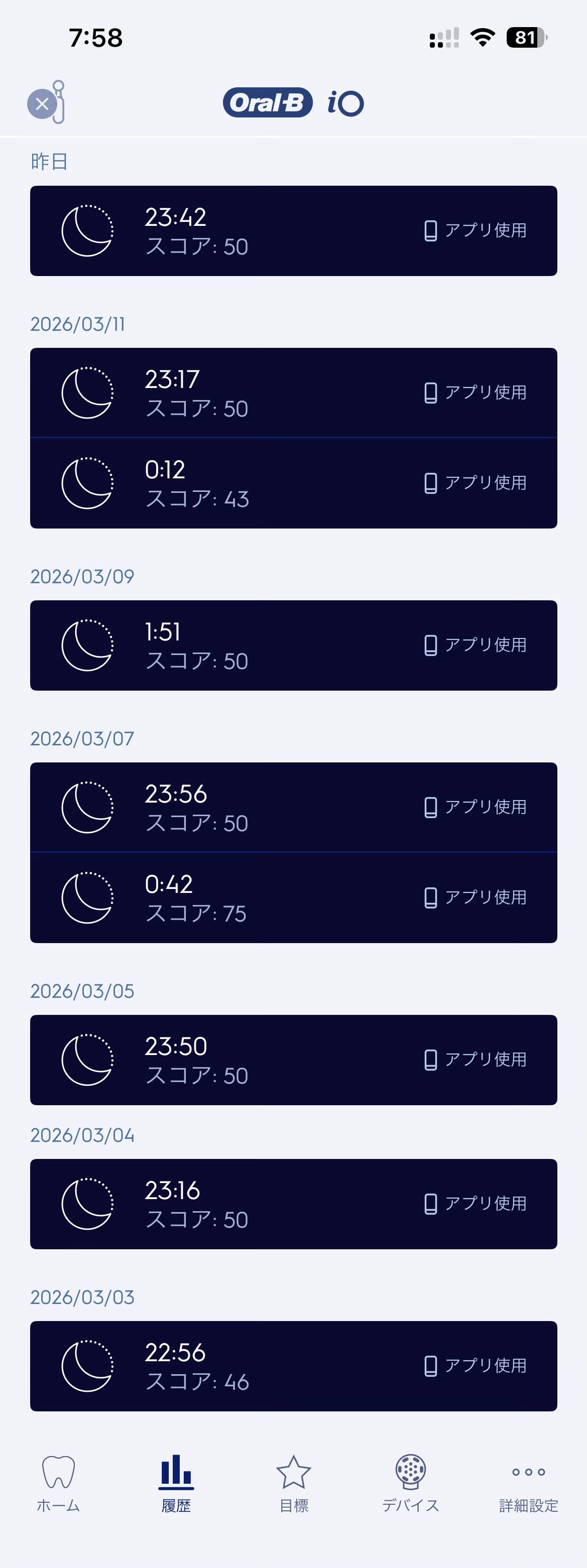
Task: Show details for the 23:16 session on 2026/03/04
Action: pyautogui.click(x=293, y=1204)
